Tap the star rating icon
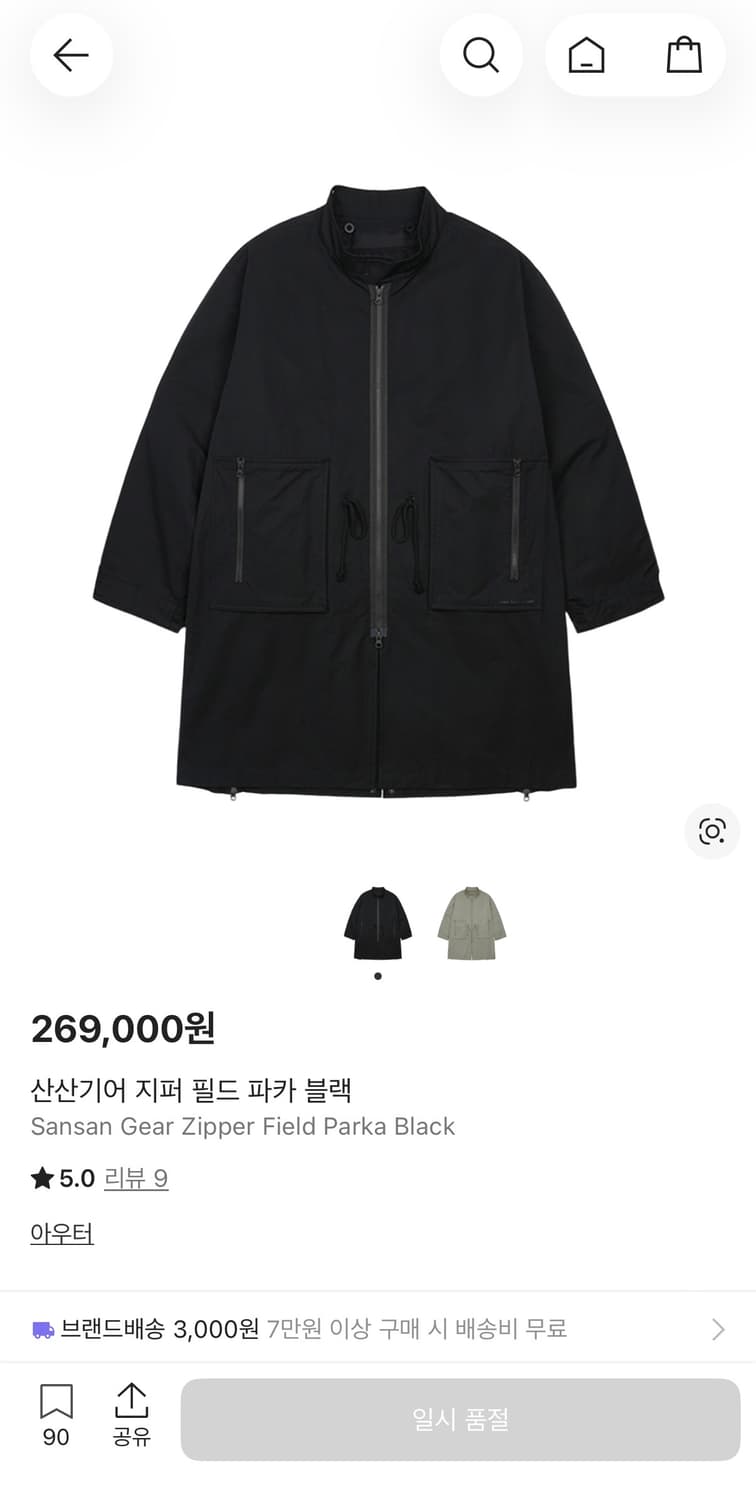The height and width of the screenshot is (1500, 756). pyautogui.click(x=40, y=1178)
